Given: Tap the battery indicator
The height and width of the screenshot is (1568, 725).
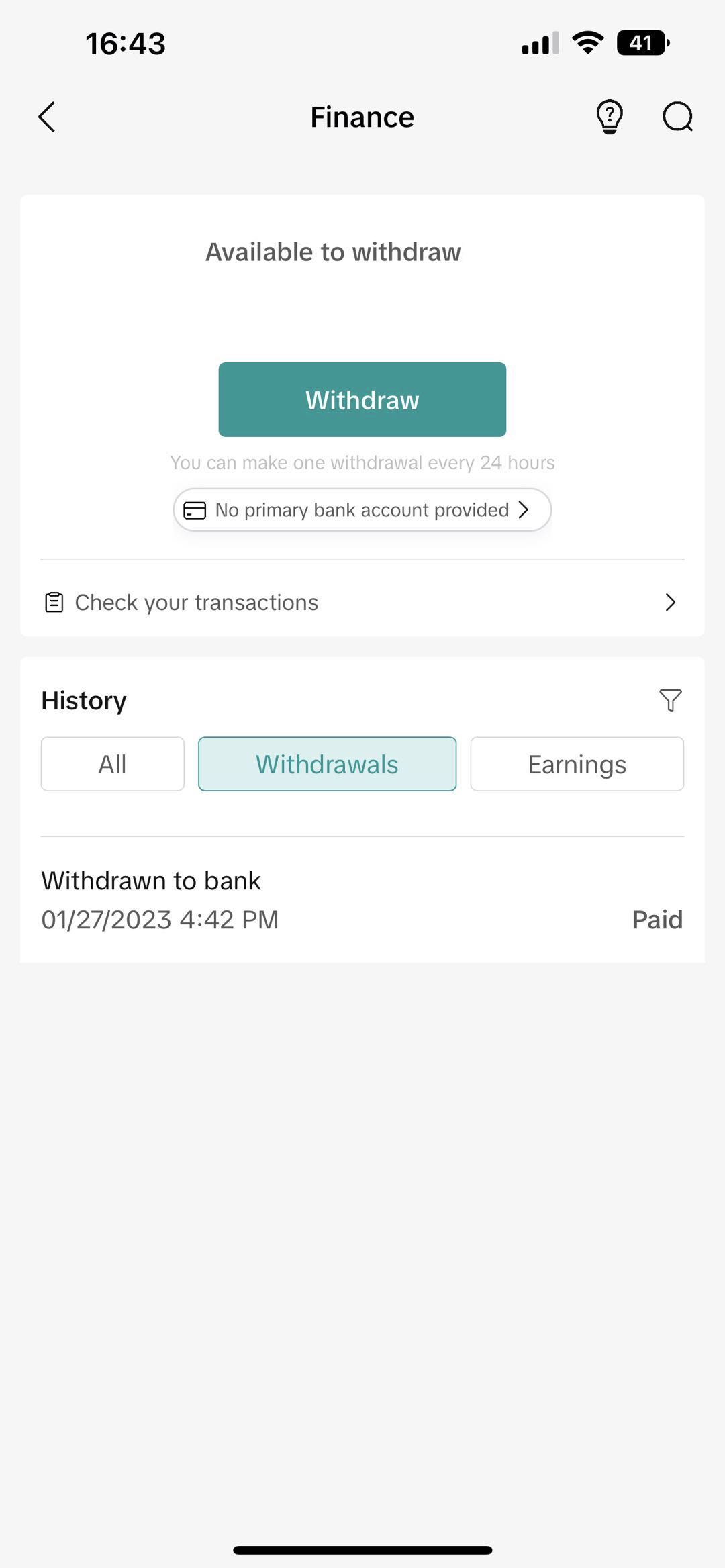Looking at the screenshot, I should pos(641,42).
